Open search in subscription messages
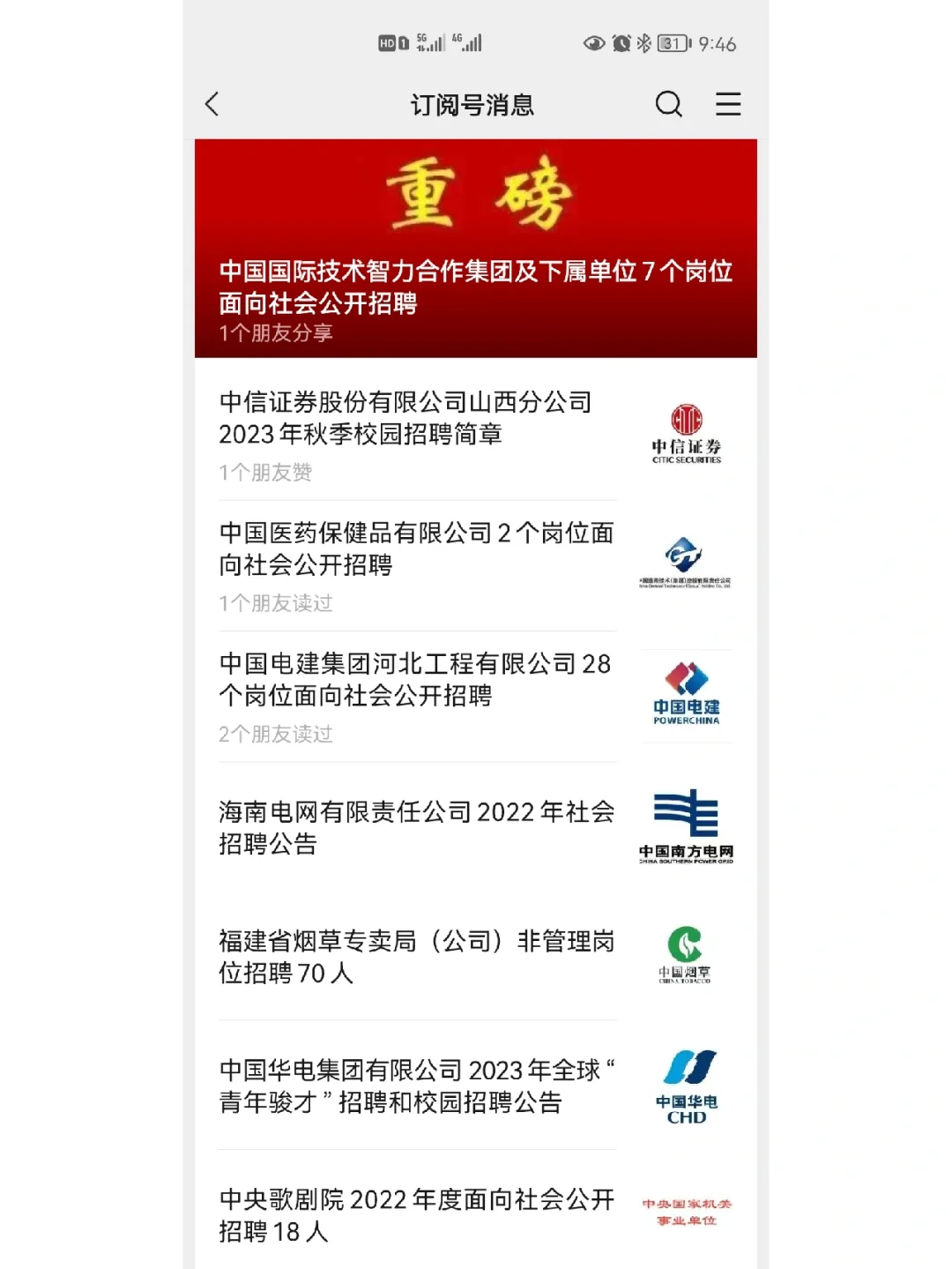Image resolution: width=952 pixels, height=1269 pixels. click(x=668, y=104)
